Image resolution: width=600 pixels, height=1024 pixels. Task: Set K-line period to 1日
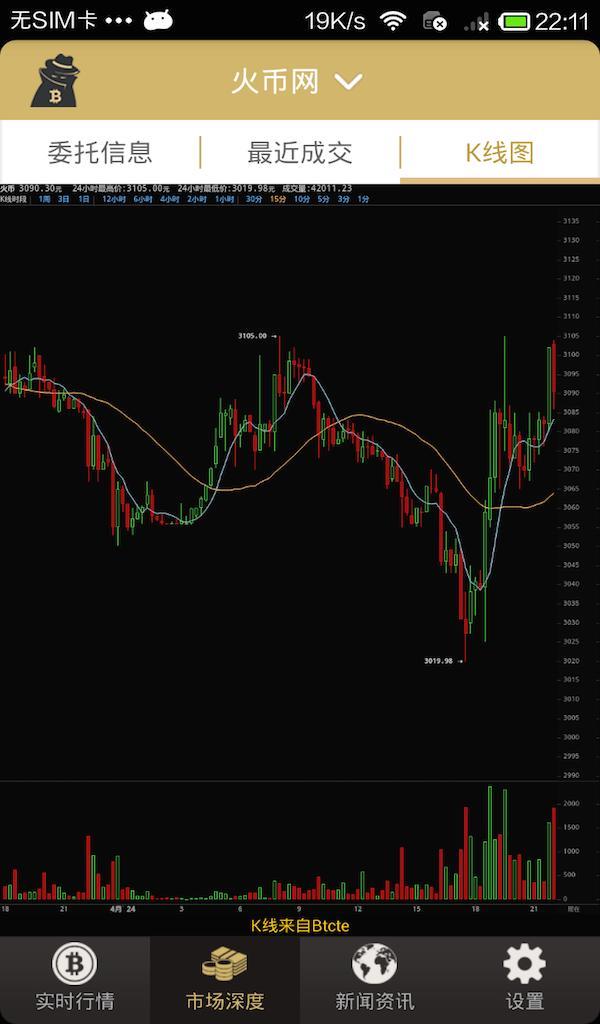coord(84,199)
